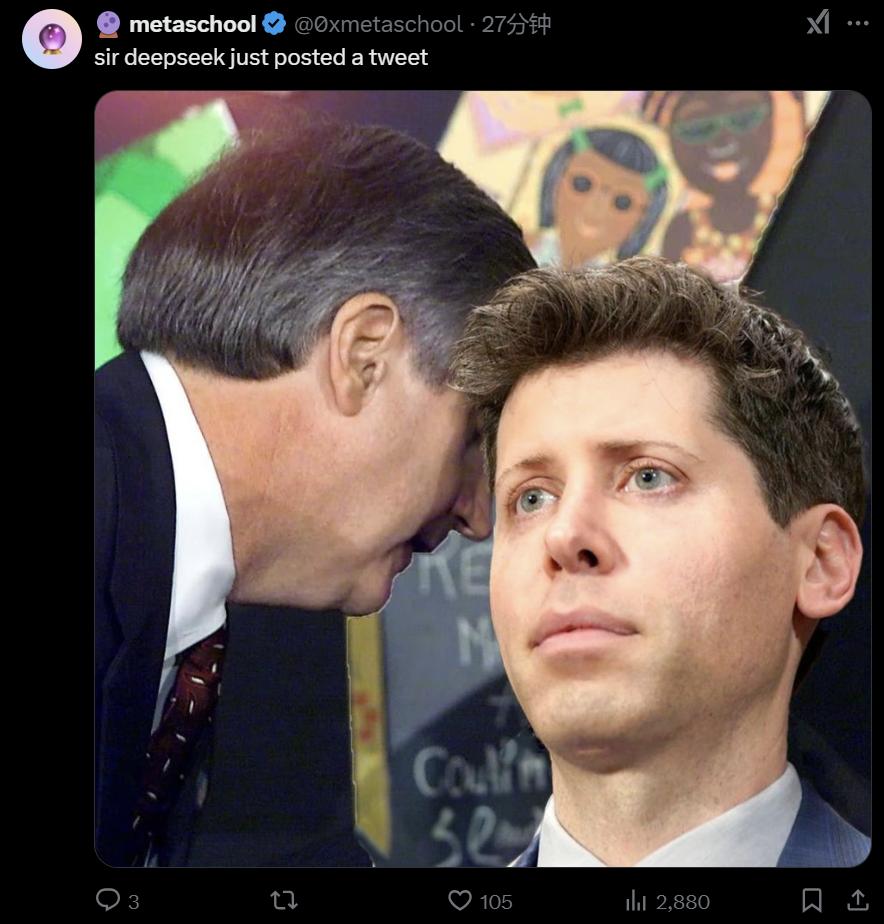The image size is (884, 924).
Task: View the post's analytics
Action: coord(636,900)
